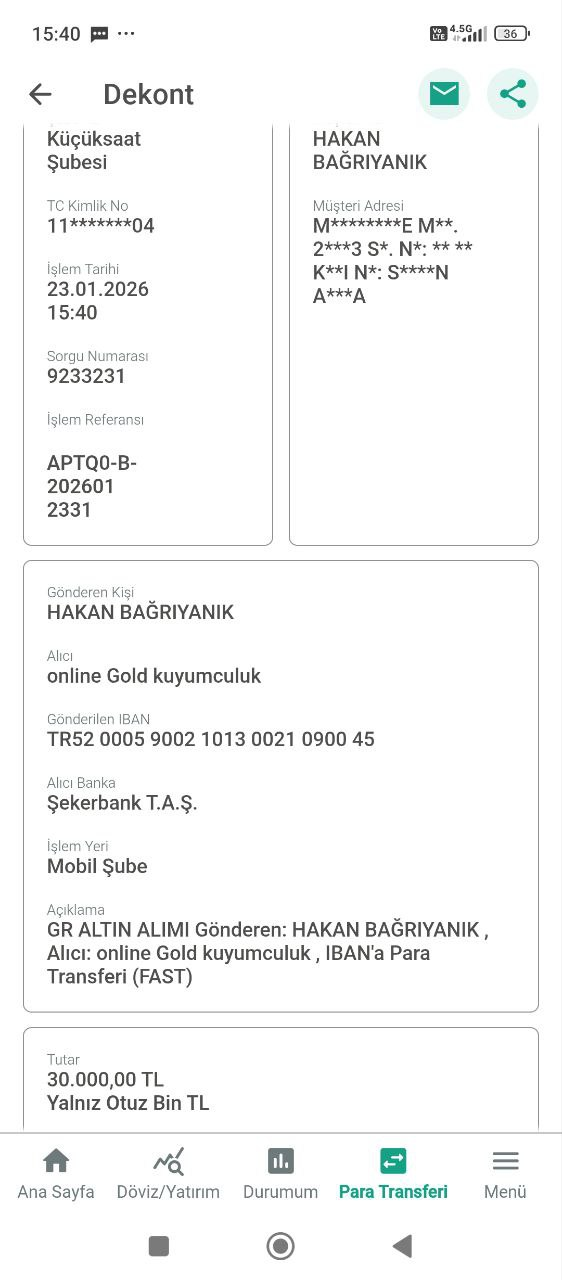The image size is (562, 1280).
Task: Open the Ana Sayfa tab
Action: click(x=56, y=1174)
